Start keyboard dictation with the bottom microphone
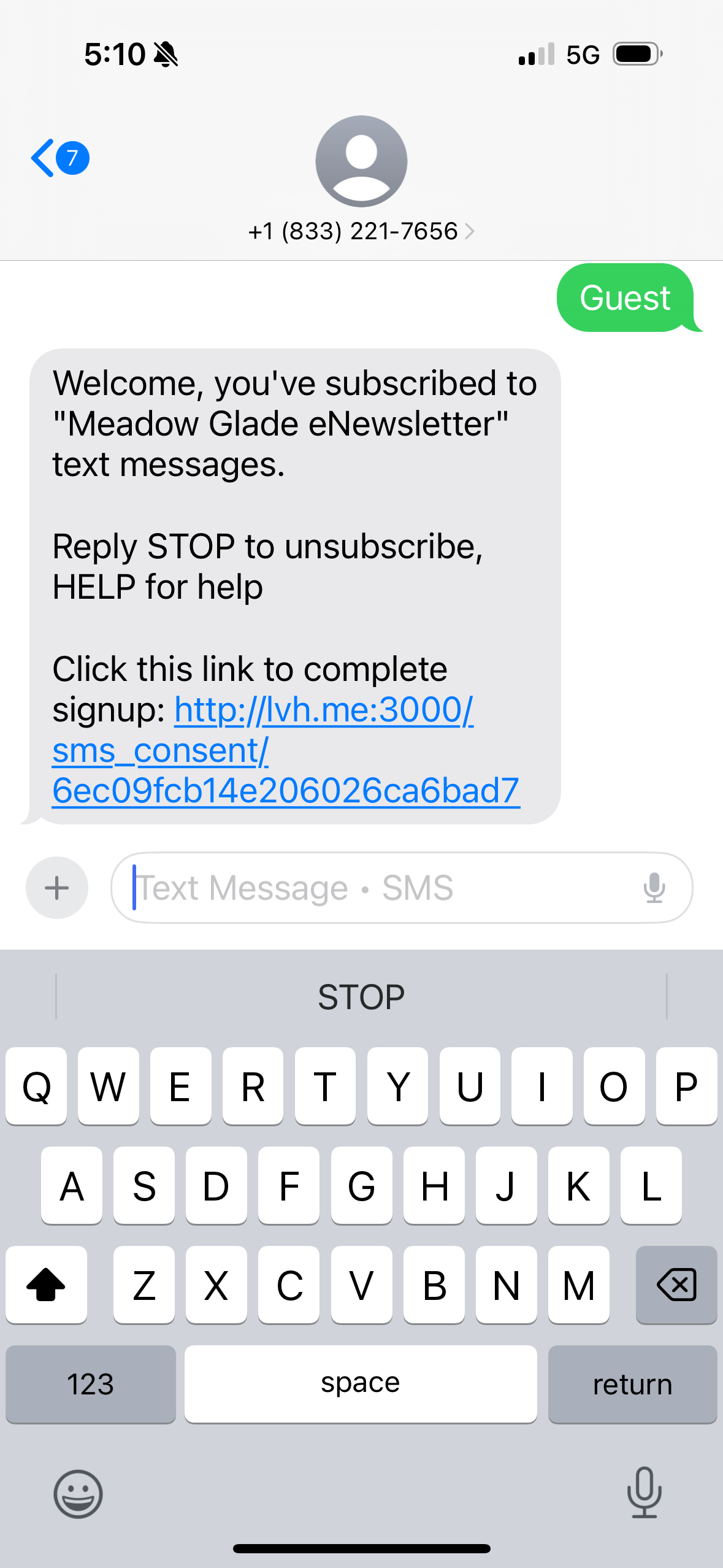 point(644,1493)
